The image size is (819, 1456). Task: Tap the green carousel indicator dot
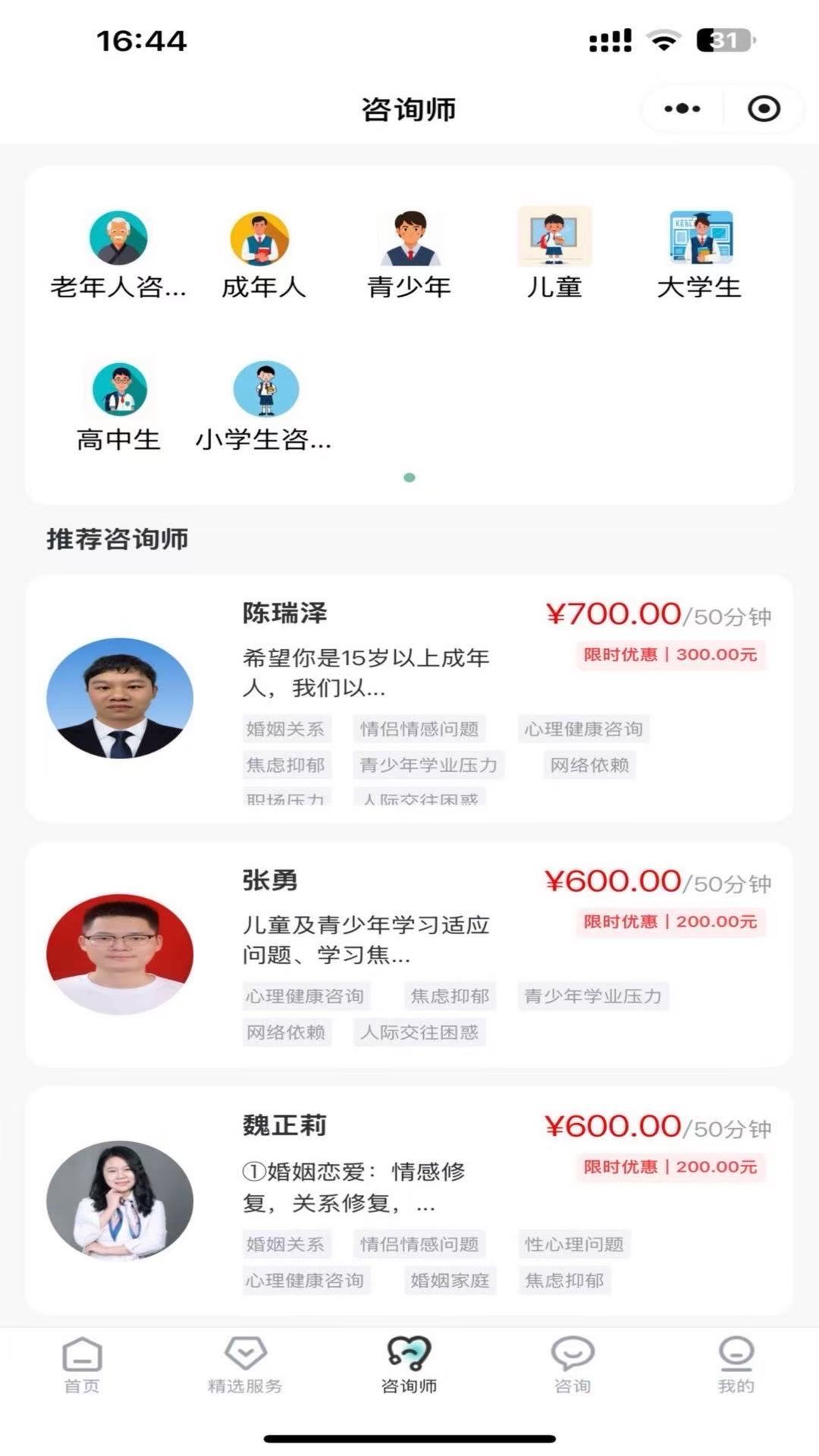tap(409, 479)
